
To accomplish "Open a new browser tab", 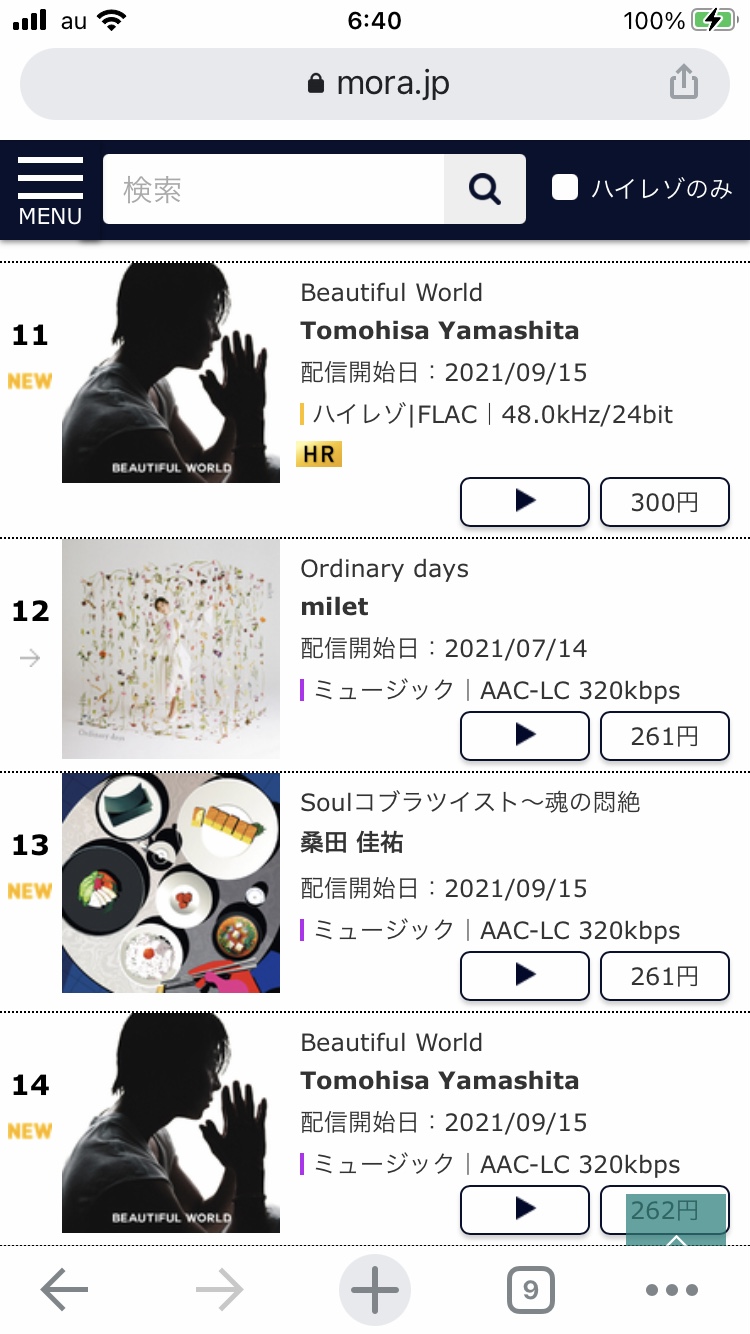I will tap(375, 1290).
